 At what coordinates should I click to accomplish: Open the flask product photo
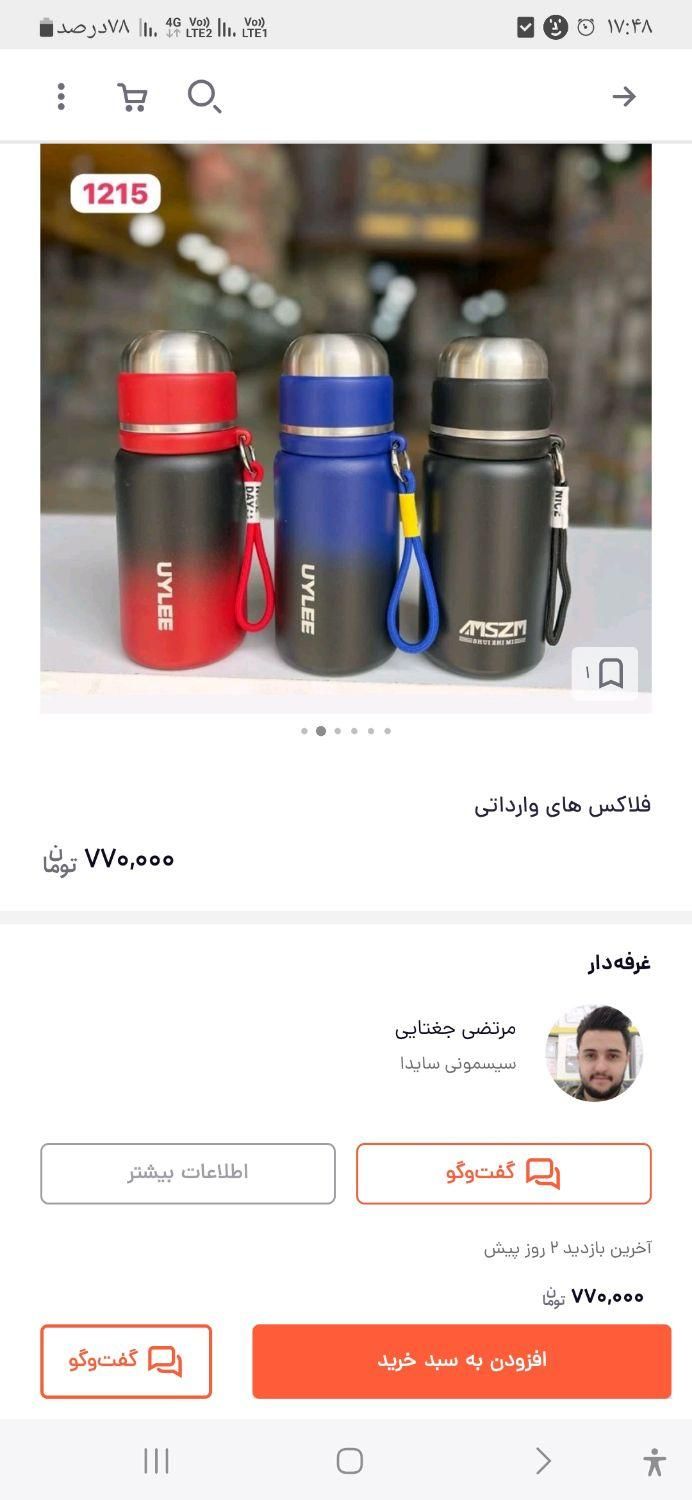(345, 430)
